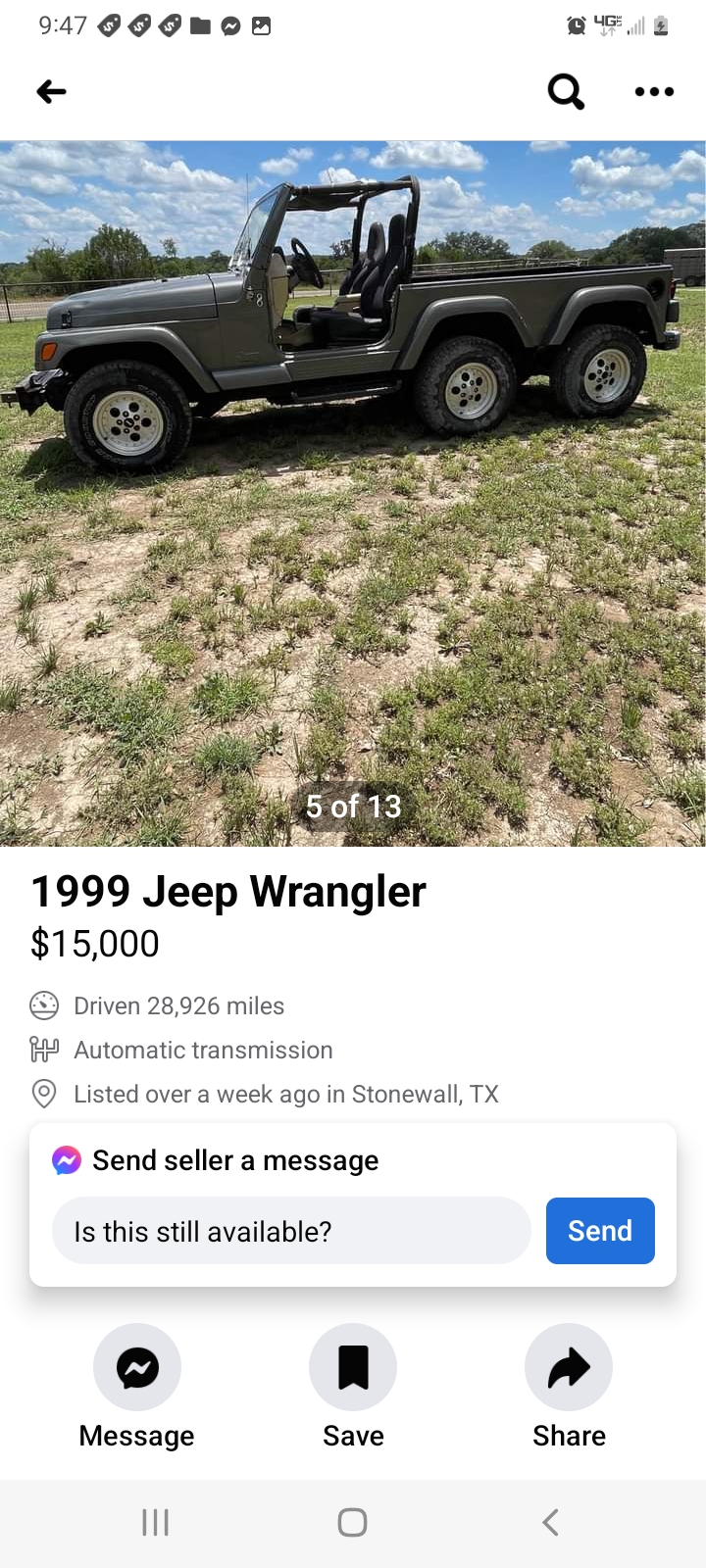
Task: Open the search magnifier icon
Action: click(x=566, y=92)
